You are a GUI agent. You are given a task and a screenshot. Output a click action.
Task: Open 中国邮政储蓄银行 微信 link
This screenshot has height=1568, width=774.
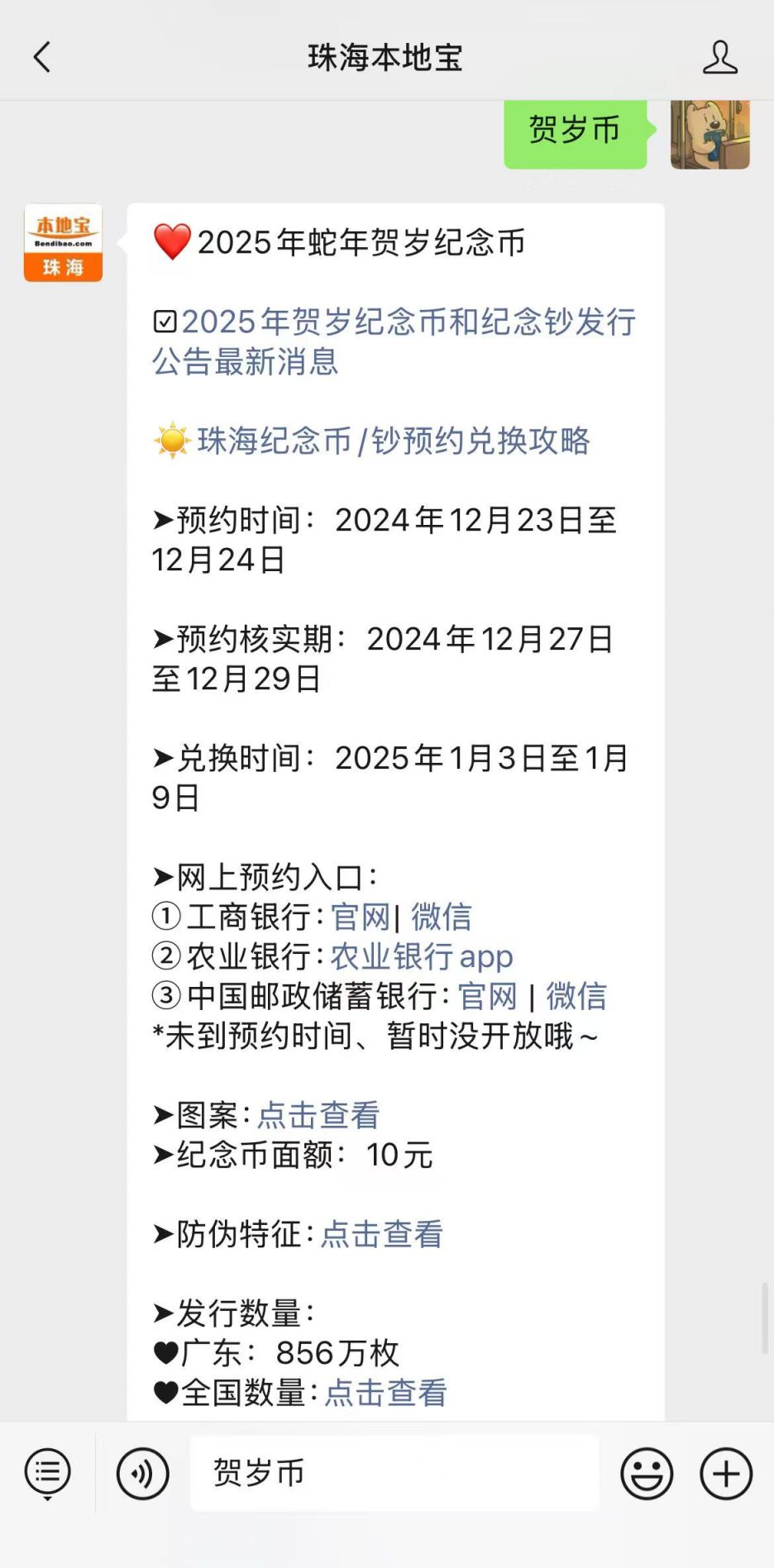(x=576, y=996)
